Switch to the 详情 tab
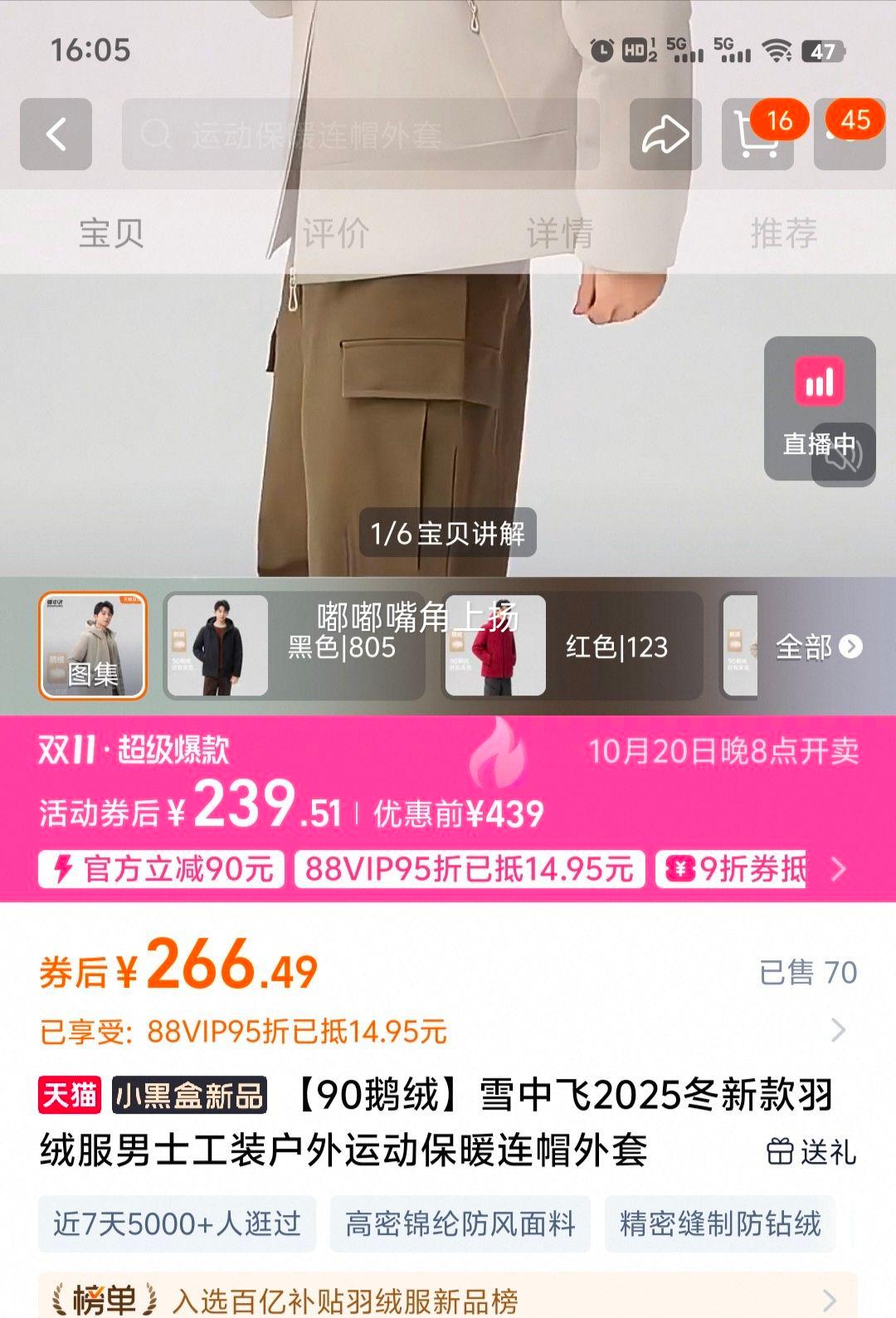Image resolution: width=896 pixels, height=1318 pixels. click(x=560, y=232)
